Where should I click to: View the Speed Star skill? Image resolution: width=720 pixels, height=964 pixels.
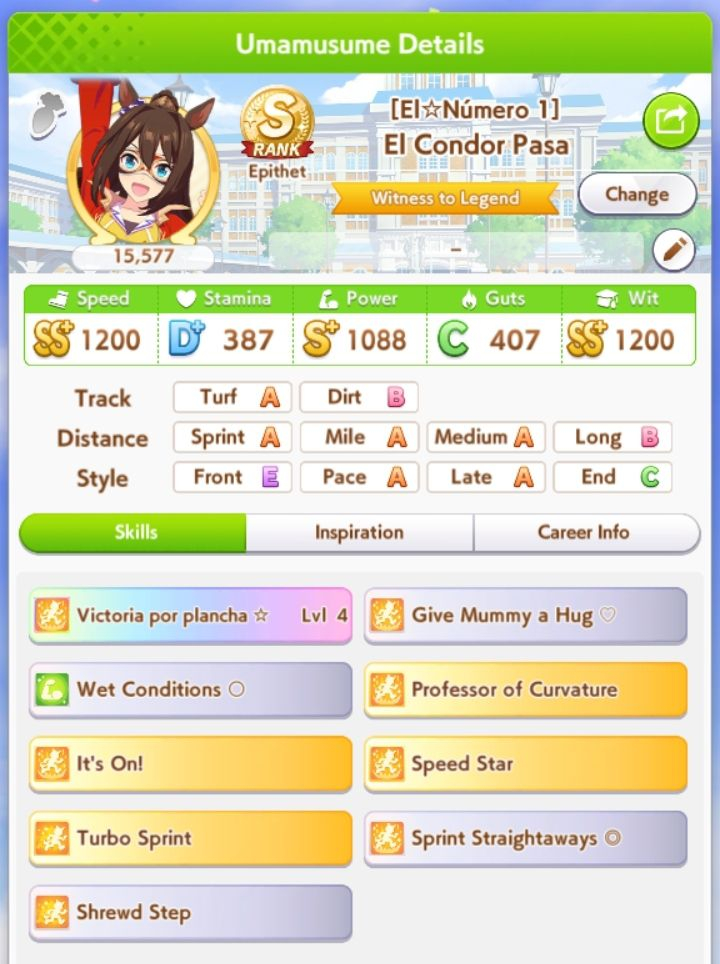point(525,764)
